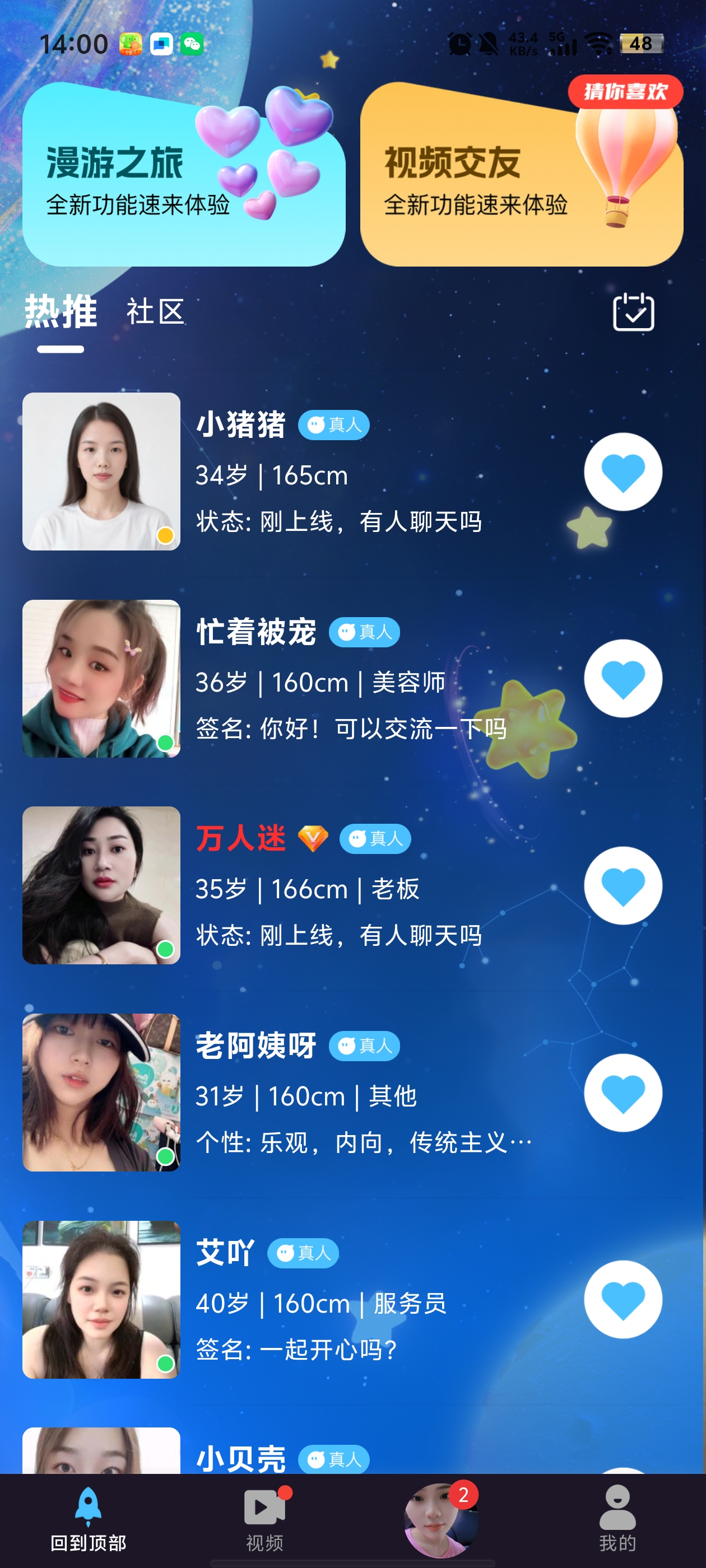Go to the 我的 tab
Screen dimensions: 706x1568
coord(617,1518)
